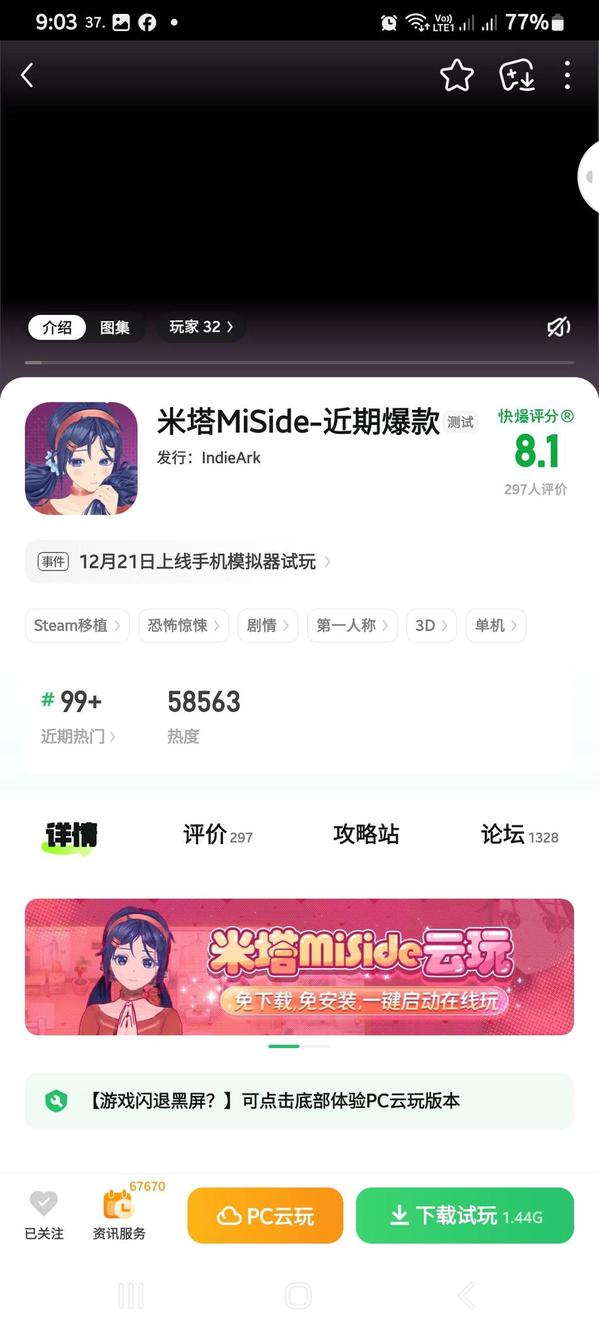Select the Steam移植 tag chip

tap(77, 625)
